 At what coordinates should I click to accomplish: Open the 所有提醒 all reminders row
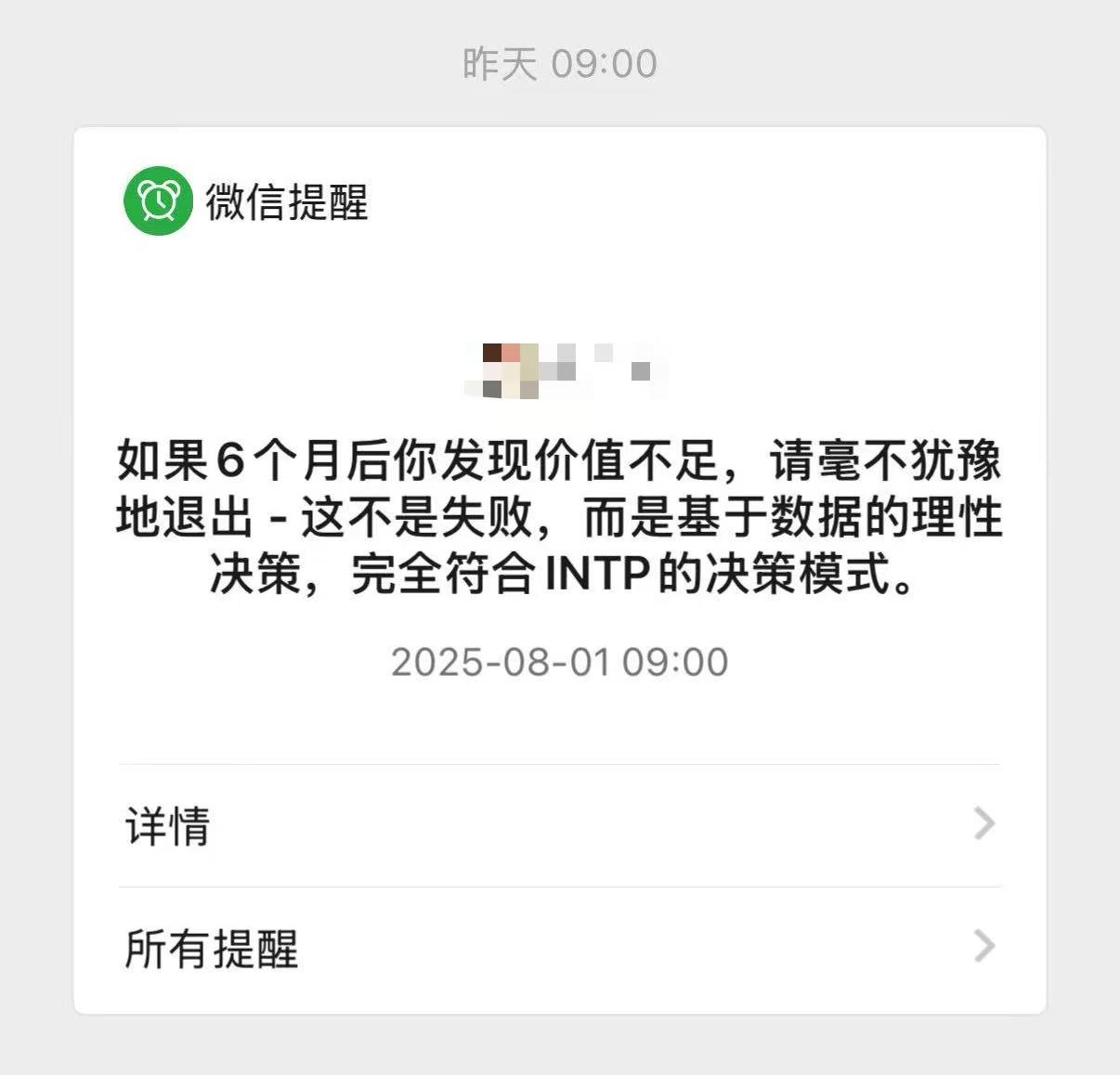click(560, 949)
